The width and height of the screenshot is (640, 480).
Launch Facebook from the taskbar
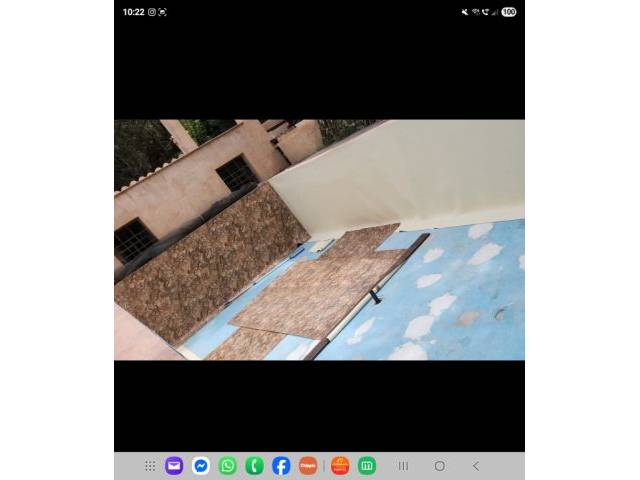point(281,466)
